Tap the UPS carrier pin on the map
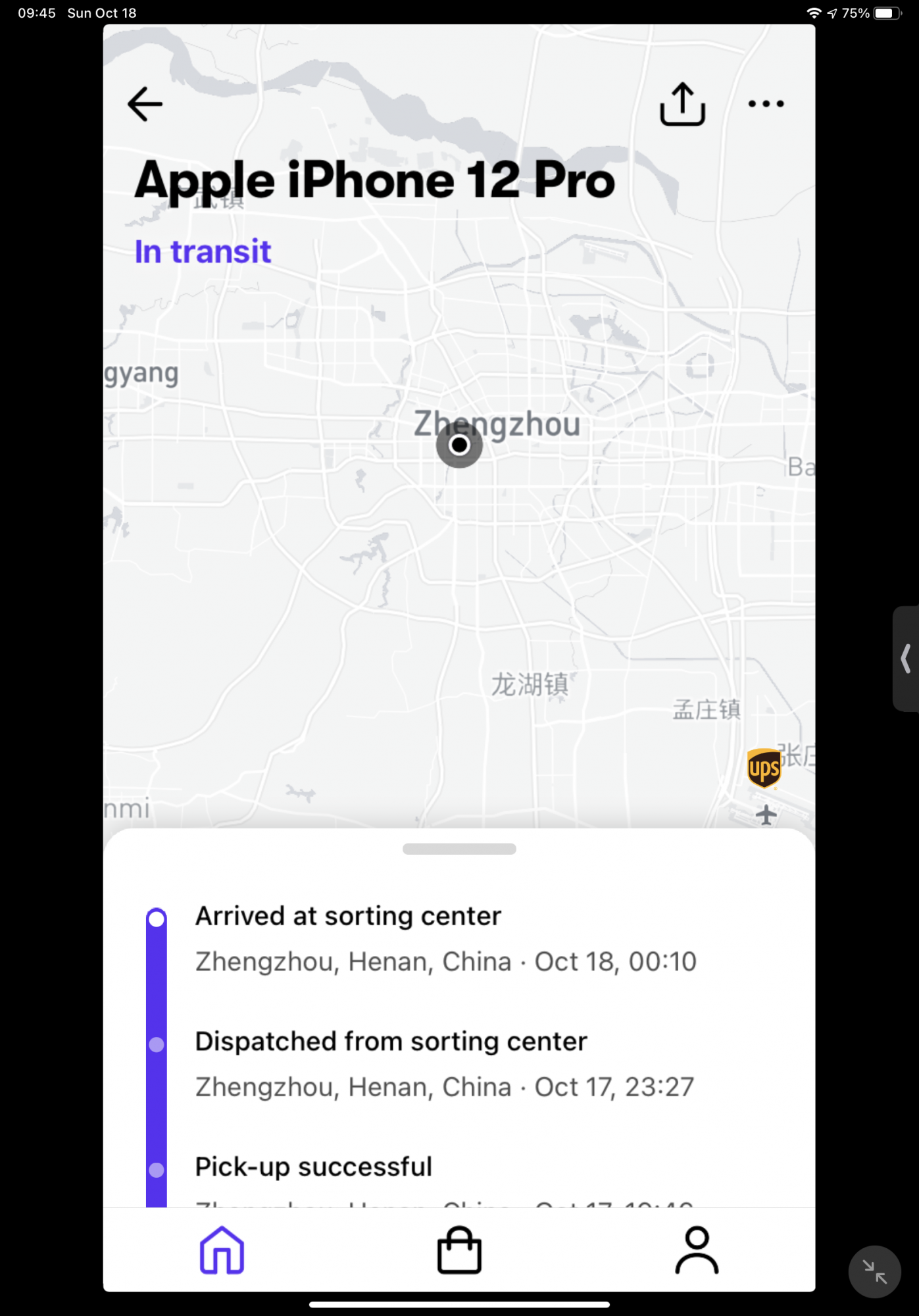Viewport: 919px width, 1316px height. pos(764,768)
